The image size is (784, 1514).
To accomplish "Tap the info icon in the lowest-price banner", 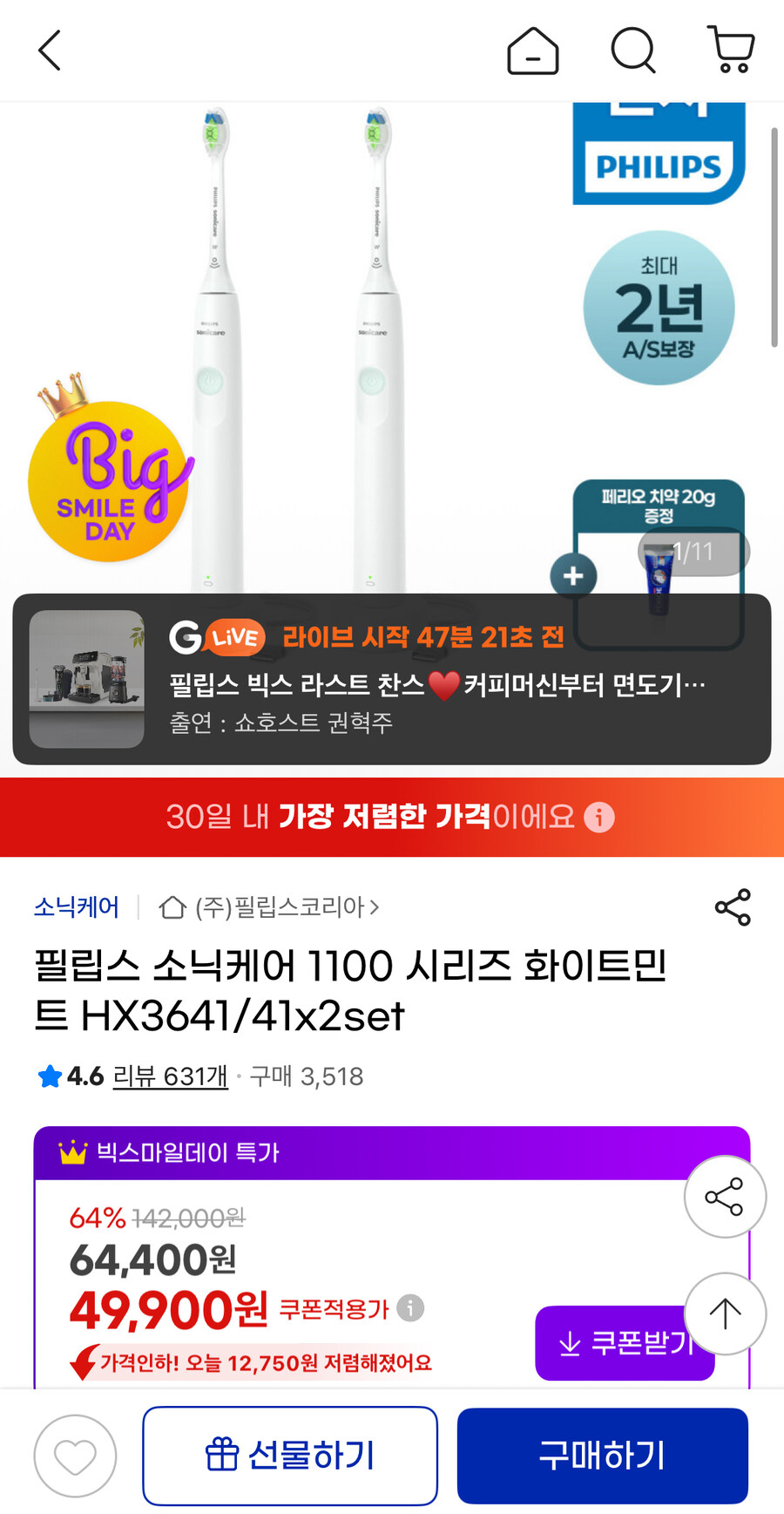I will pyautogui.click(x=598, y=818).
